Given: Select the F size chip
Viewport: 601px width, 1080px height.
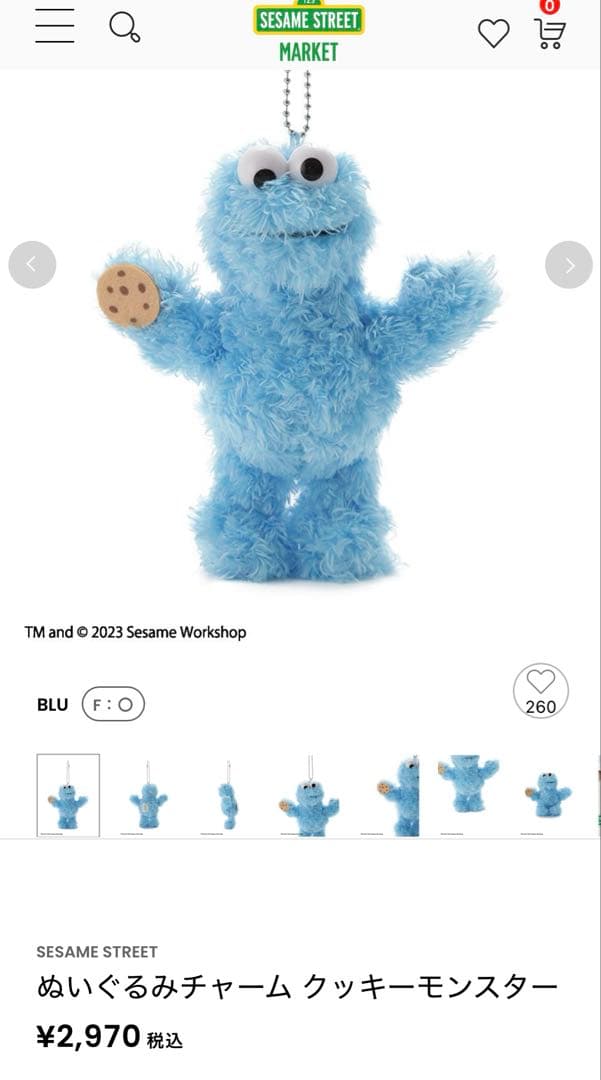Looking at the screenshot, I should click(113, 704).
